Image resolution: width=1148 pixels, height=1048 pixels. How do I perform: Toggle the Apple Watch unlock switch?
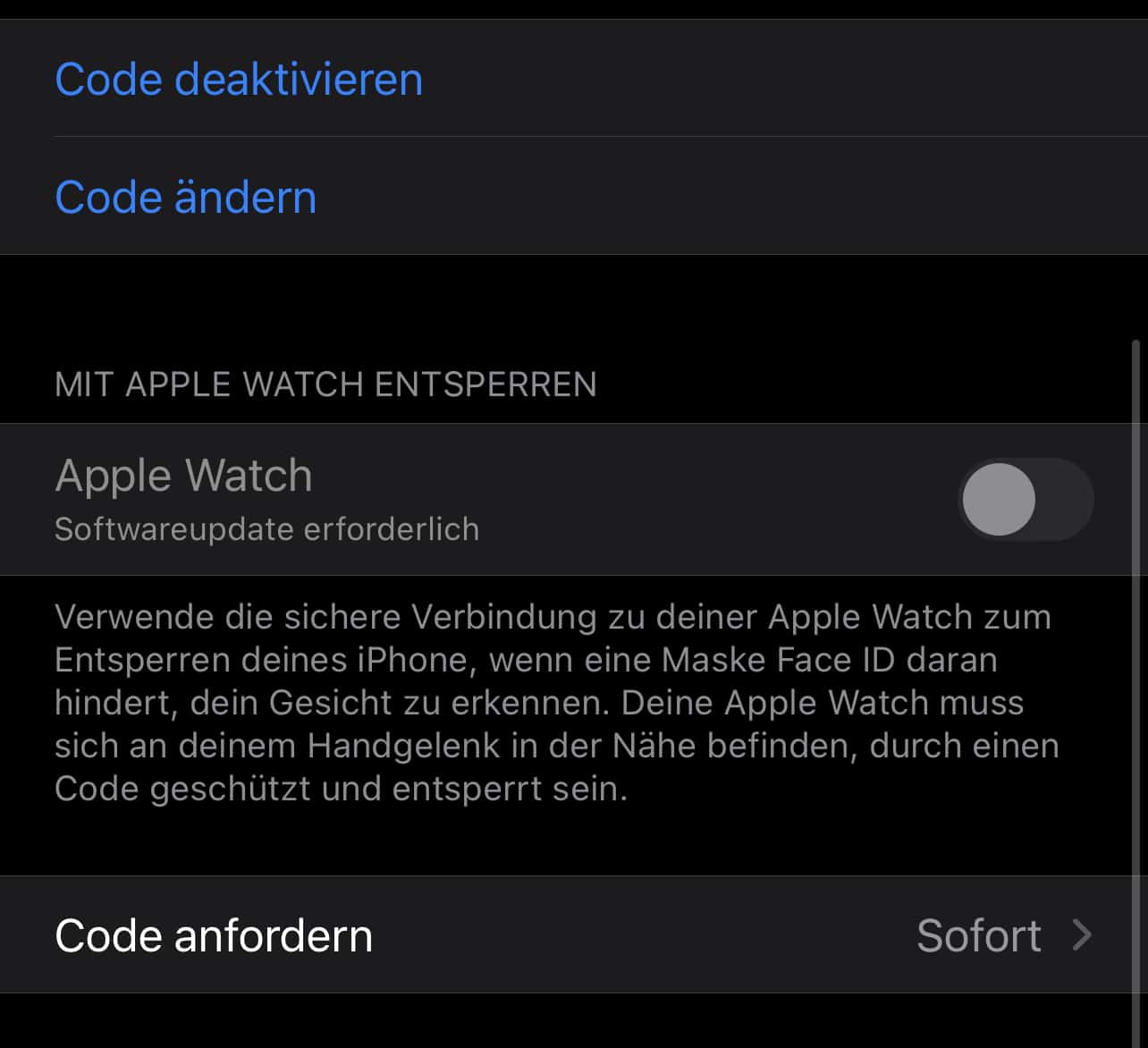click(x=1025, y=499)
